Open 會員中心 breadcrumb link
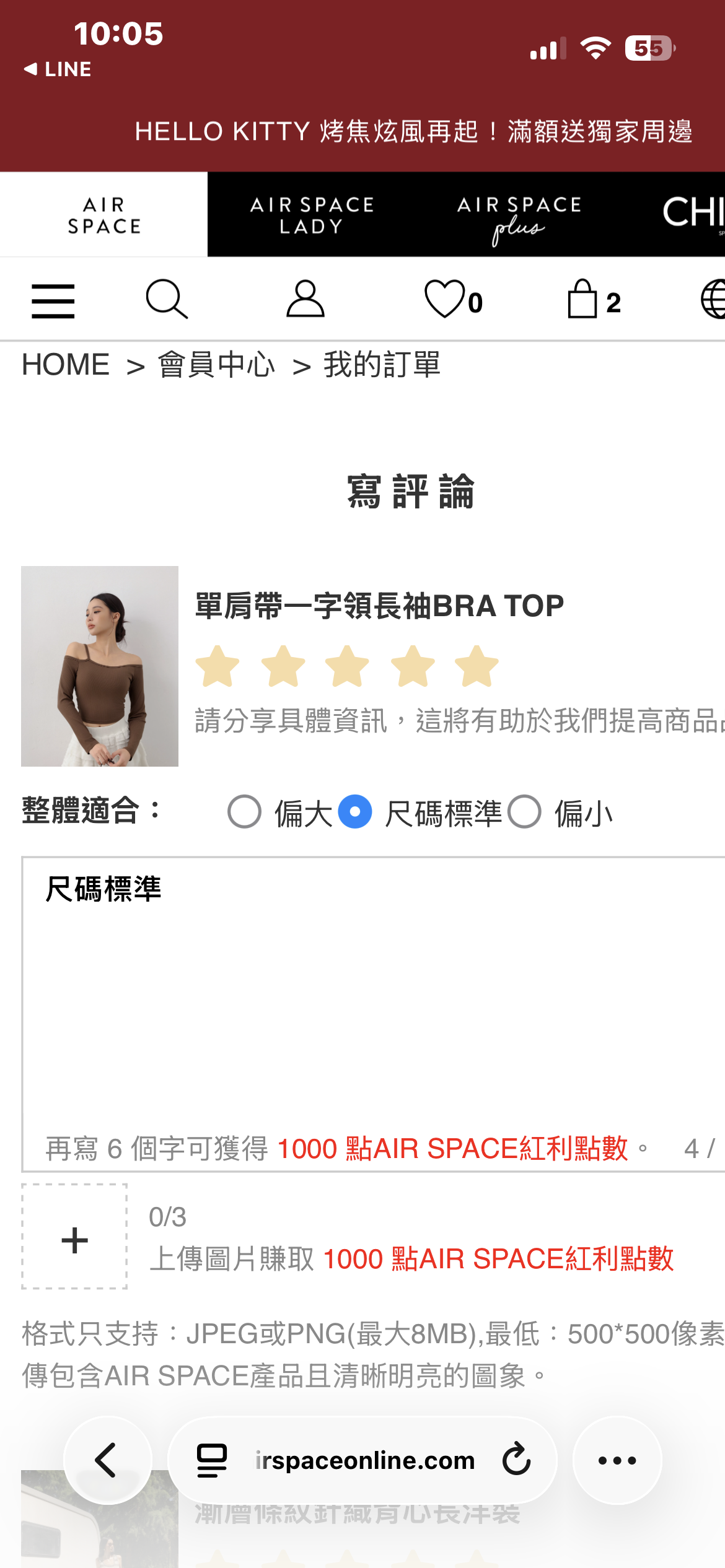725x1568 pixels. point(216,365)
